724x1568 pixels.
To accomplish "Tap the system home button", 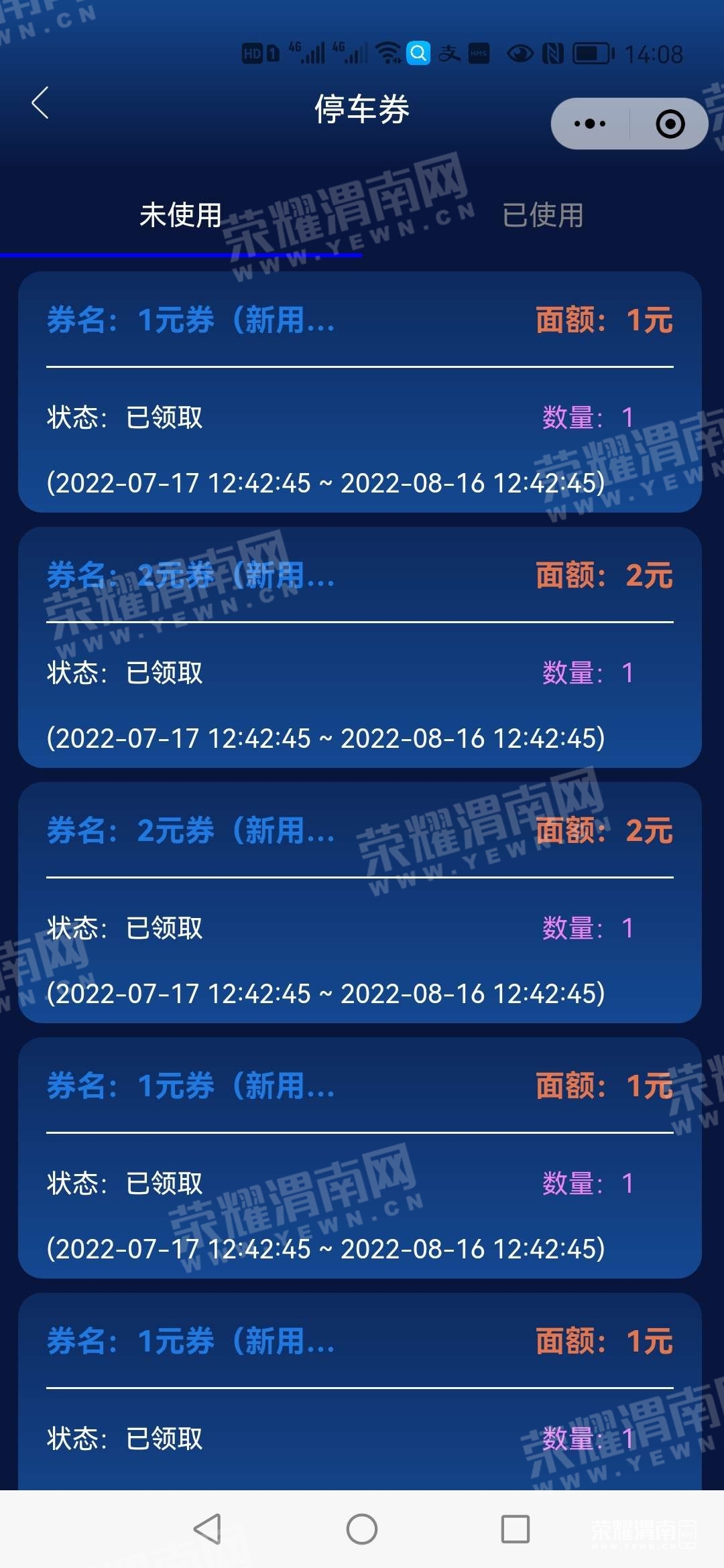I will pyautogui.click(x=362, y=1529).
